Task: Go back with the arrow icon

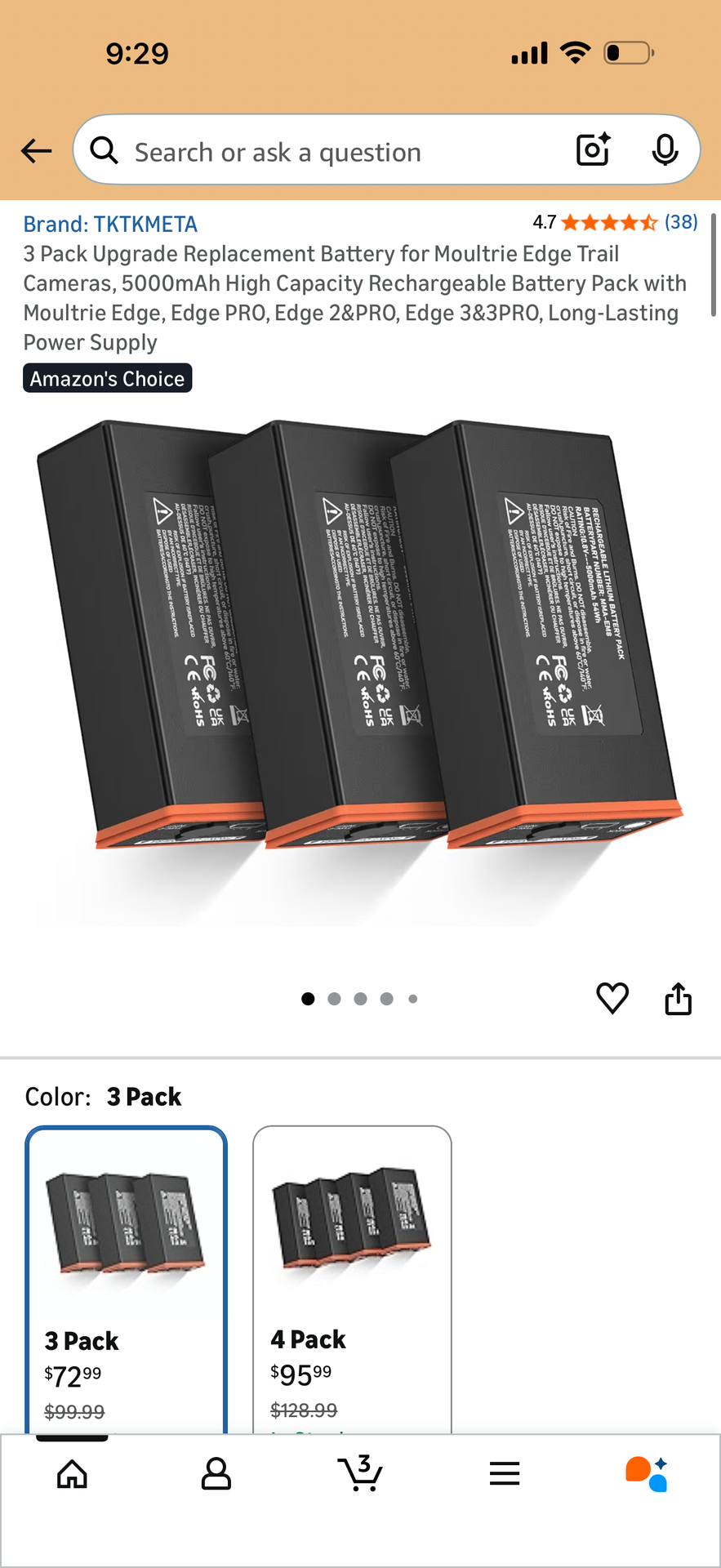Action: point(36,151)
